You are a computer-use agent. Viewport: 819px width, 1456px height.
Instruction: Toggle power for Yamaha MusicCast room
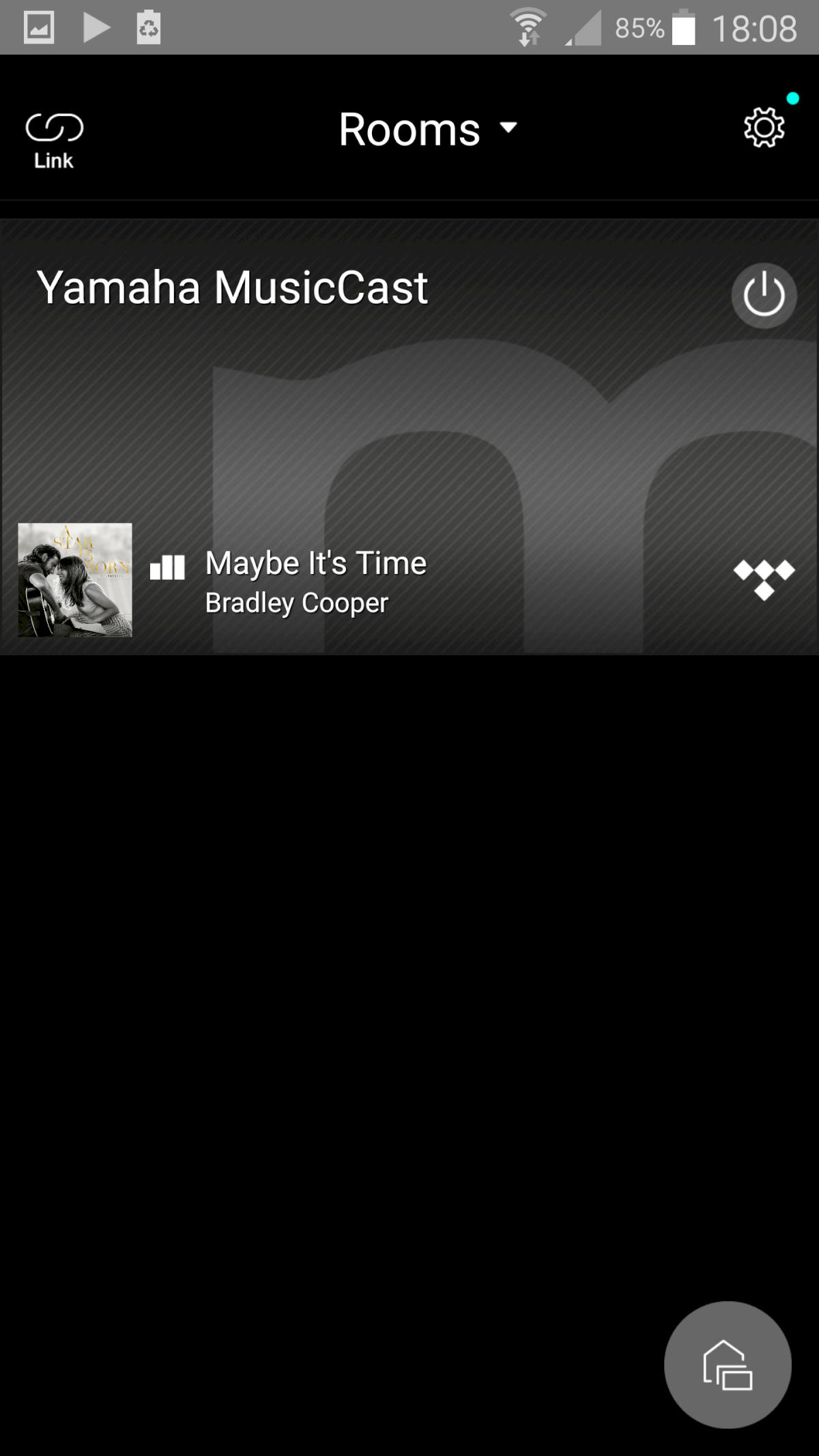coord(764,296)
